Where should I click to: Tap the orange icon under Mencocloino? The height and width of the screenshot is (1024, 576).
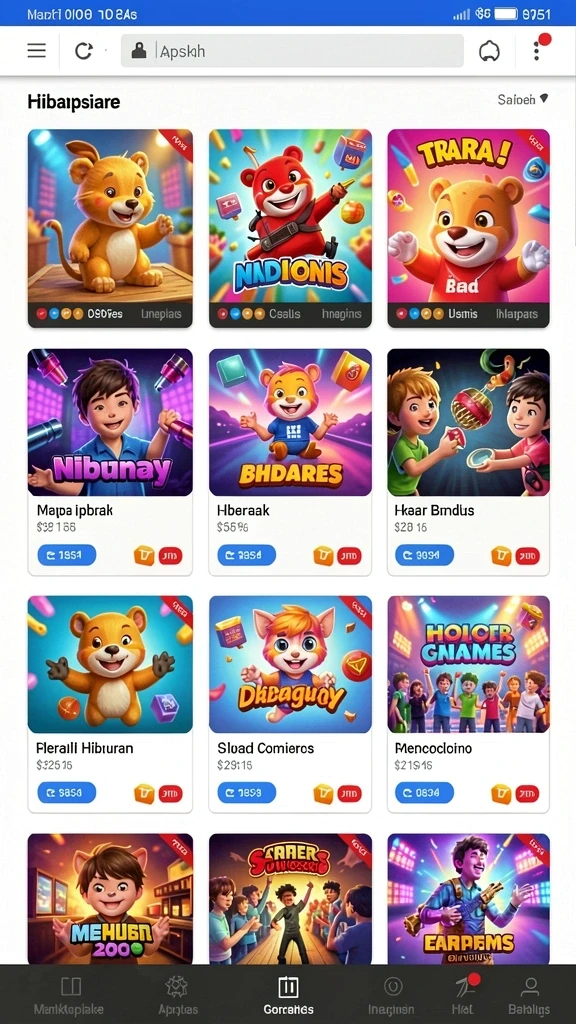click(x=502, y=793)
